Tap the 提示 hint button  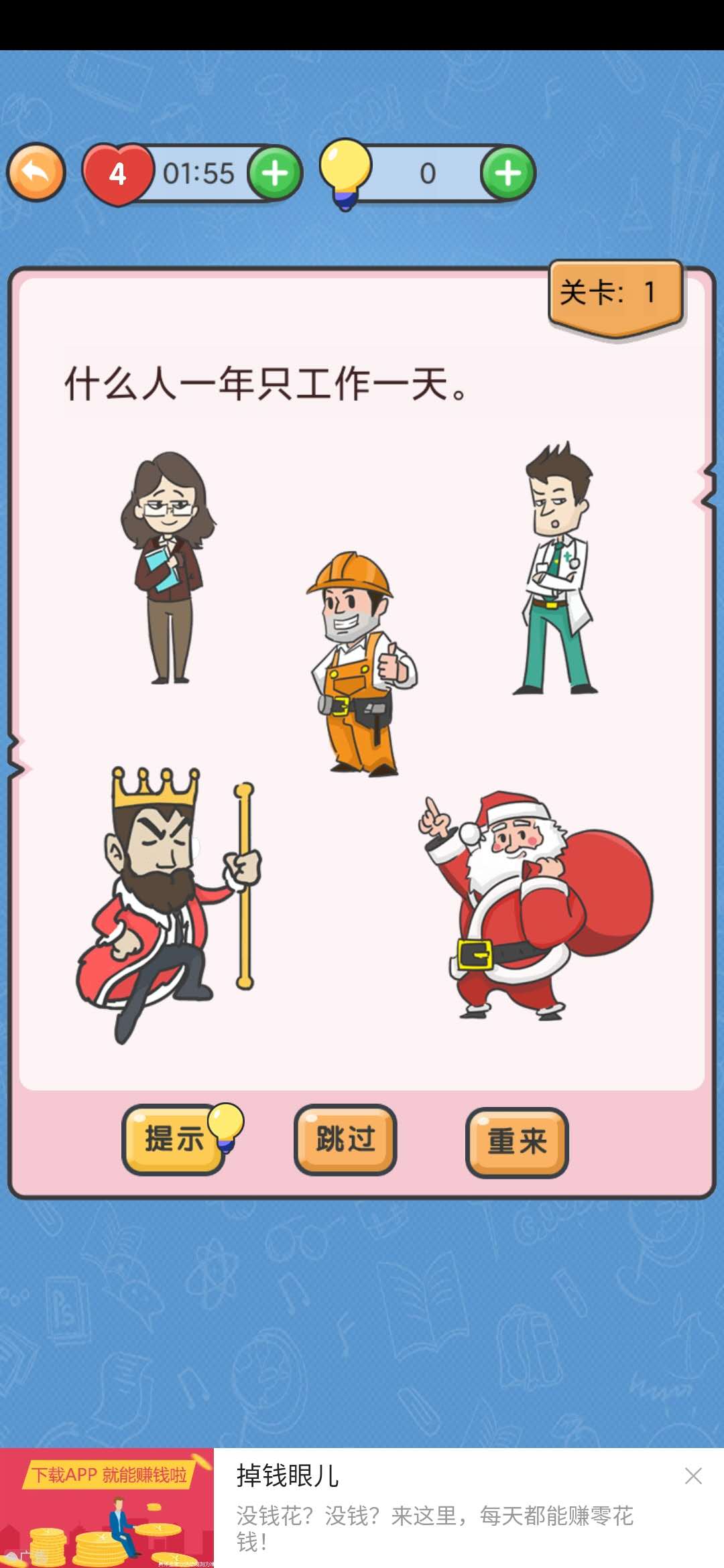174,1139
